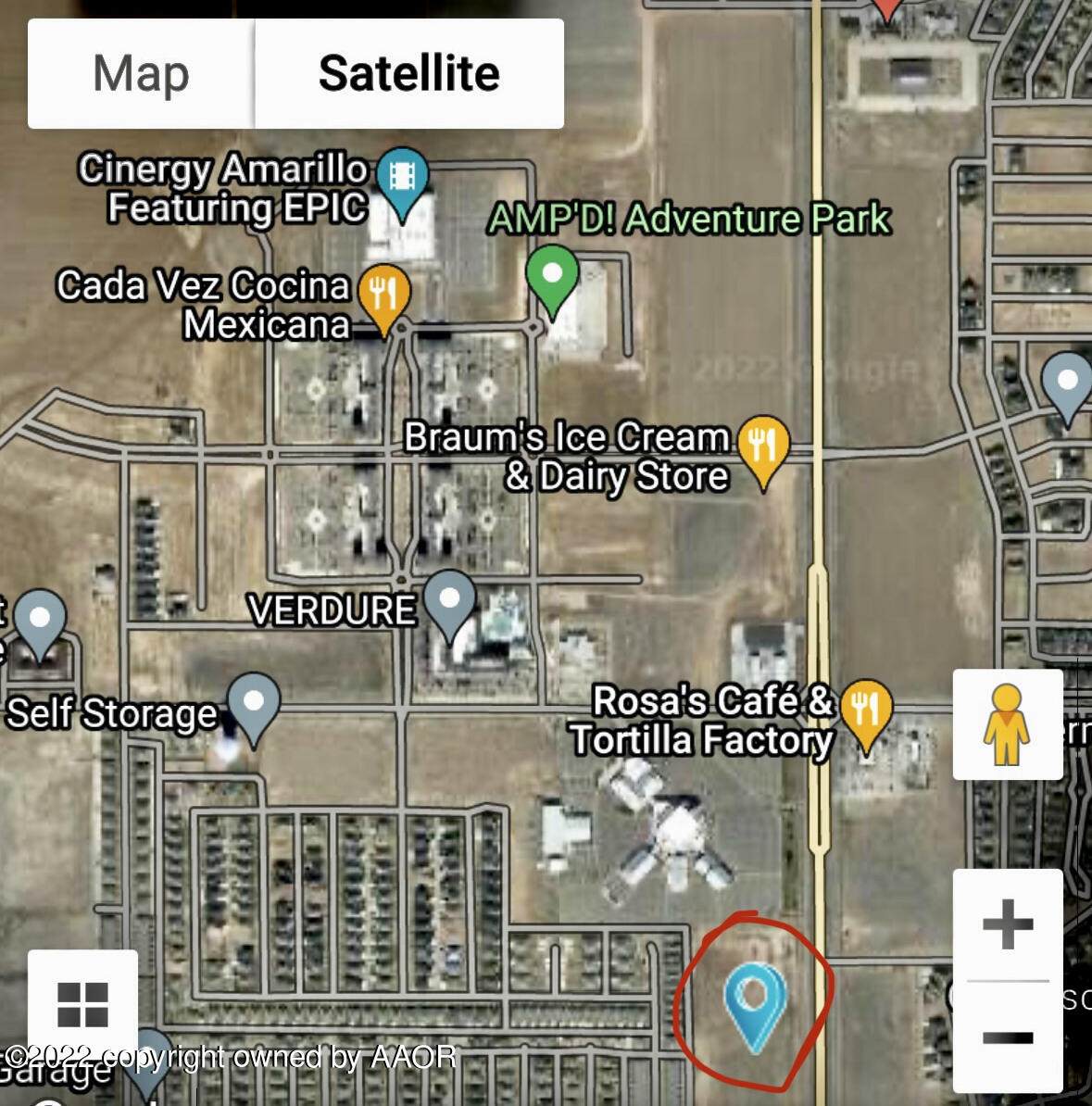Viewport: 1092px width, 1106px height.
Task: Select the VERDURE location pin
Action: pyautogui.click(x=449, y=600)
